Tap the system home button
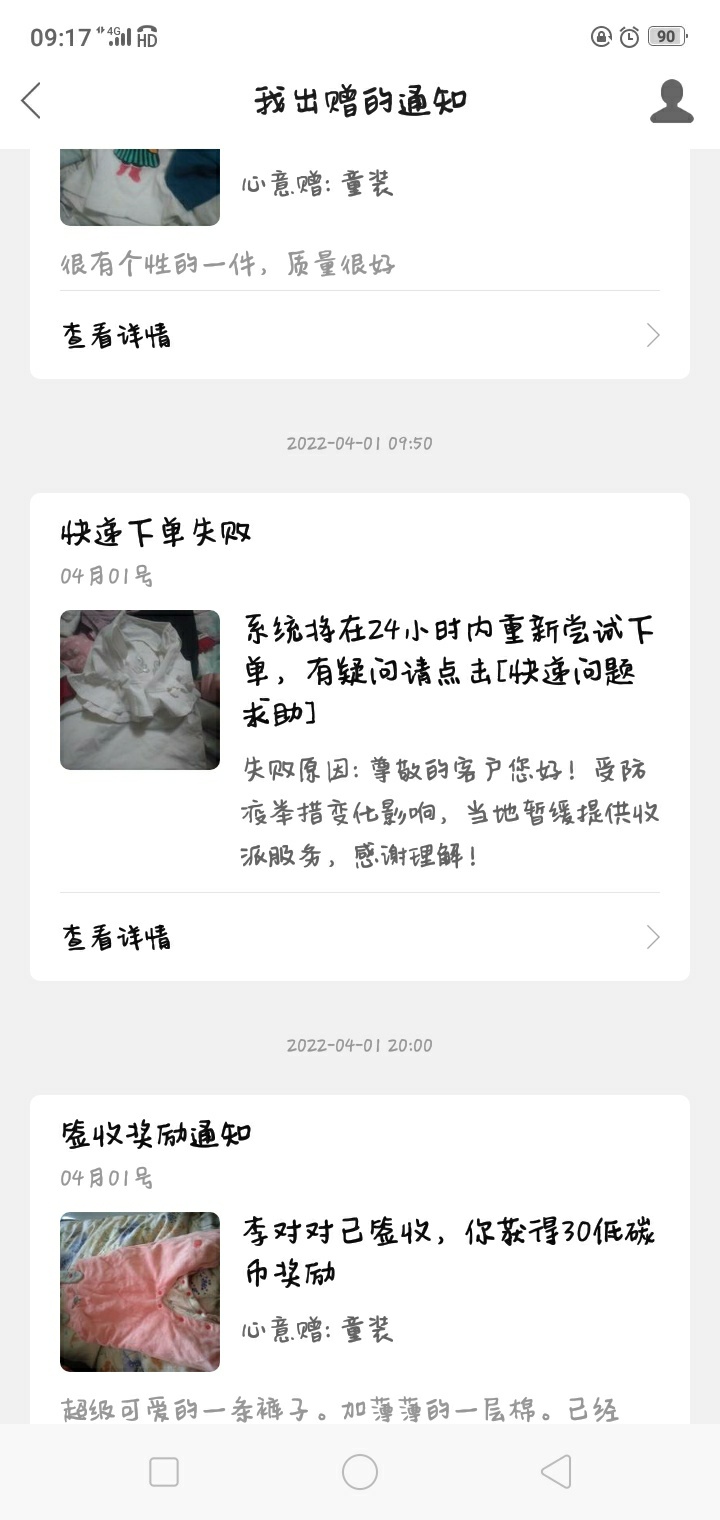 click(x=360, y=1472)
